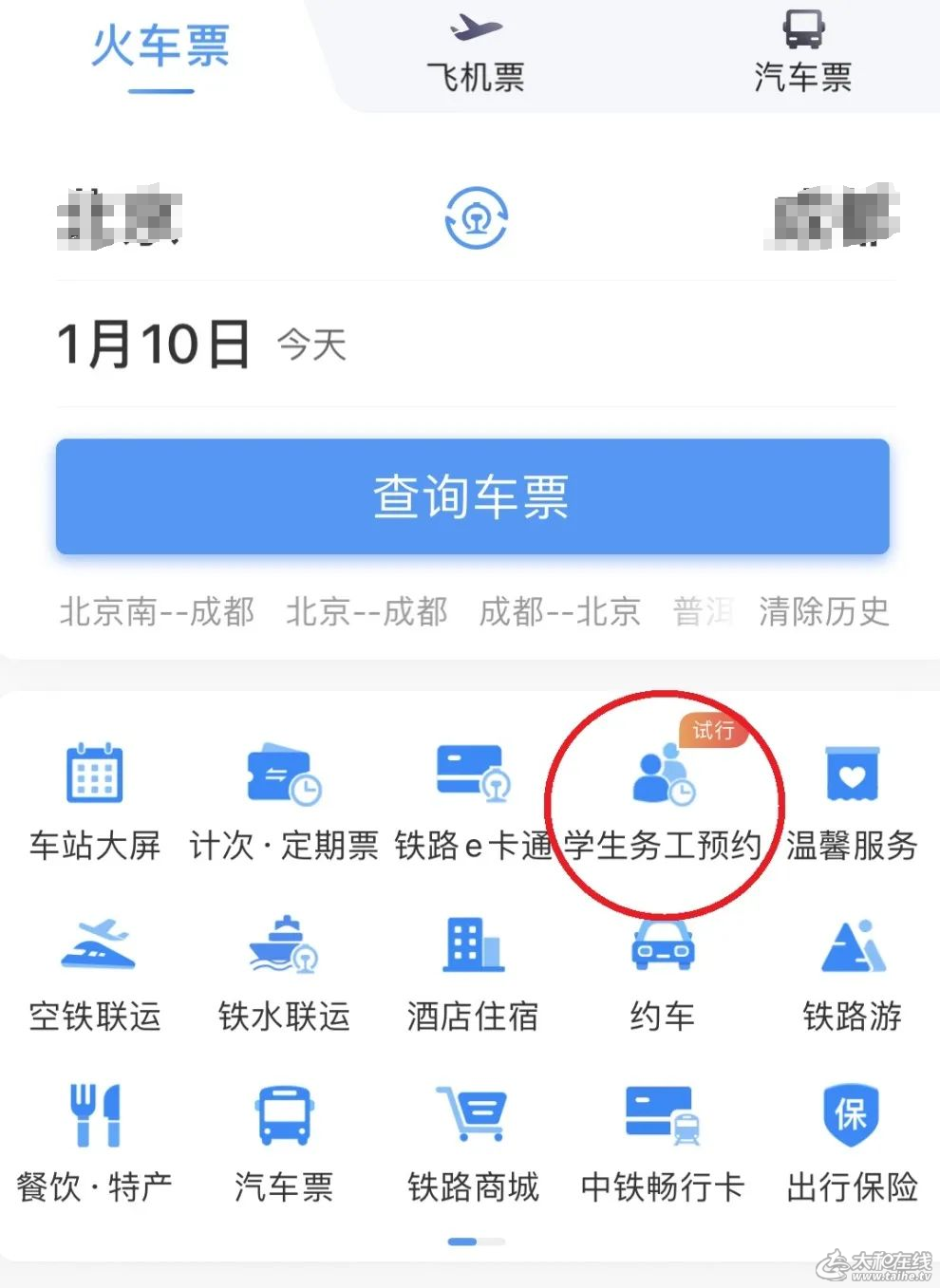Open 计次·定期票
Screen dimensions: 940x1288
[x=283, y=799]
